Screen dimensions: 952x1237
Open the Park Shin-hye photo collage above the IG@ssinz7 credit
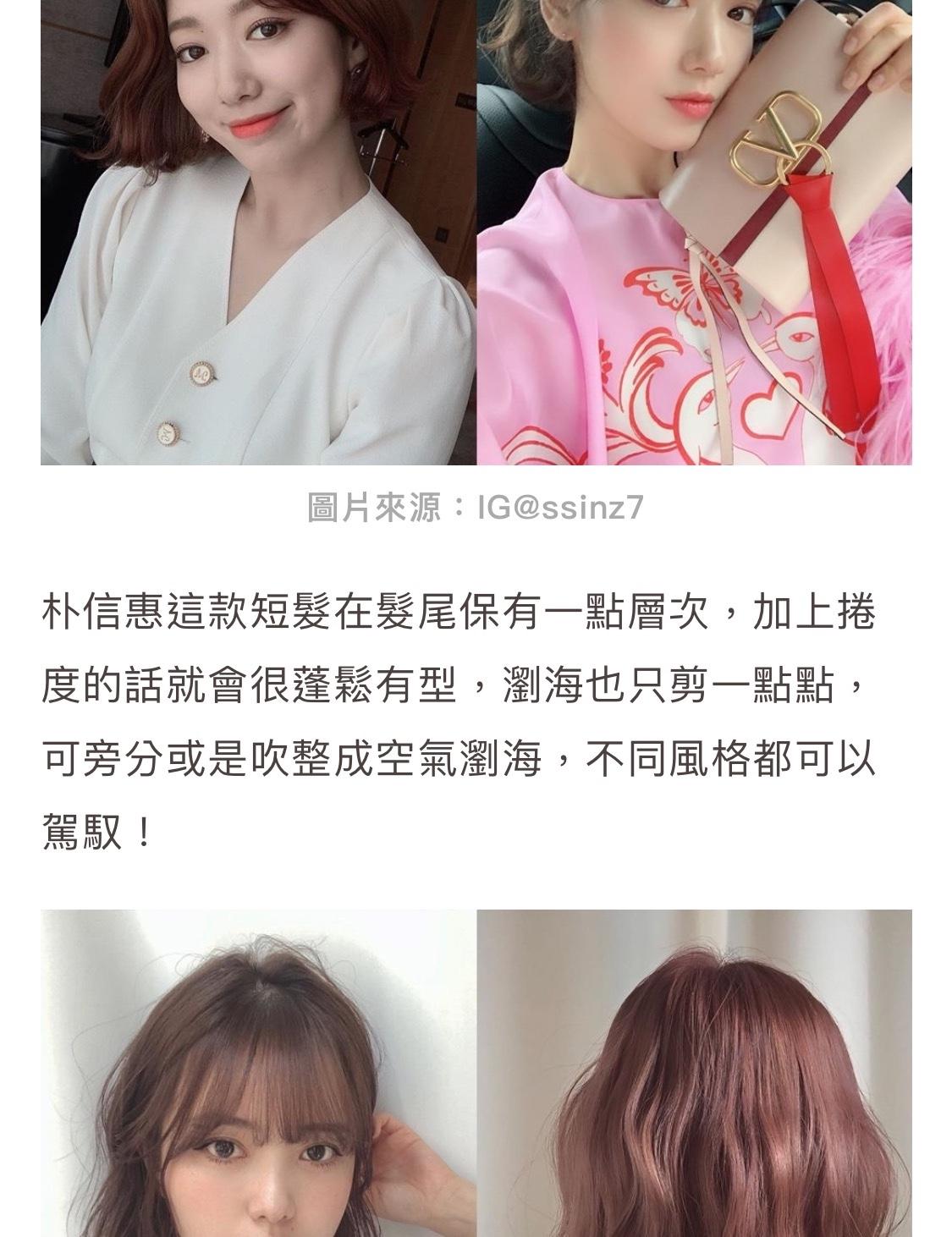pos(476,233)
